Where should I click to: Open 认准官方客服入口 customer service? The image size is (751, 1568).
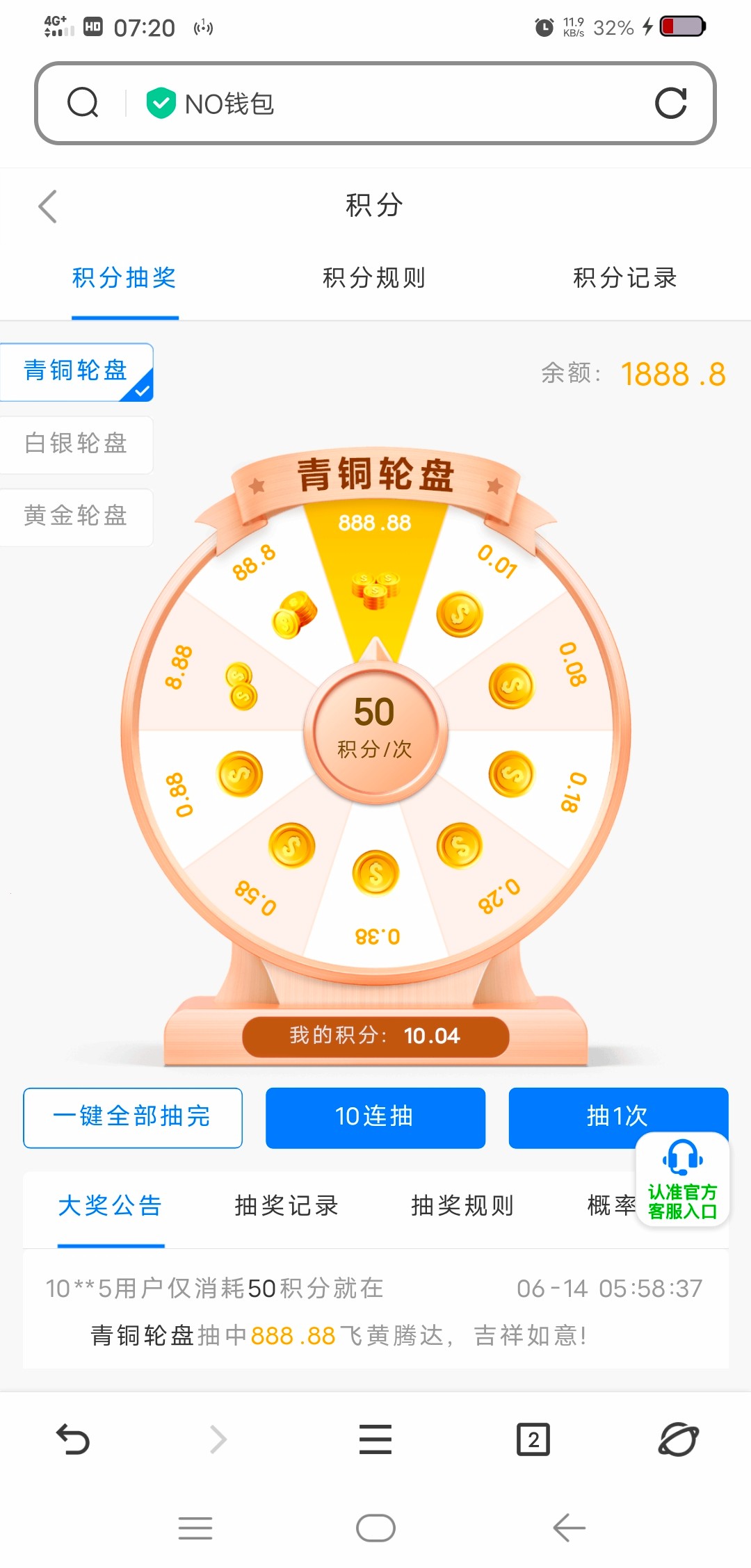click(682, 1180)
